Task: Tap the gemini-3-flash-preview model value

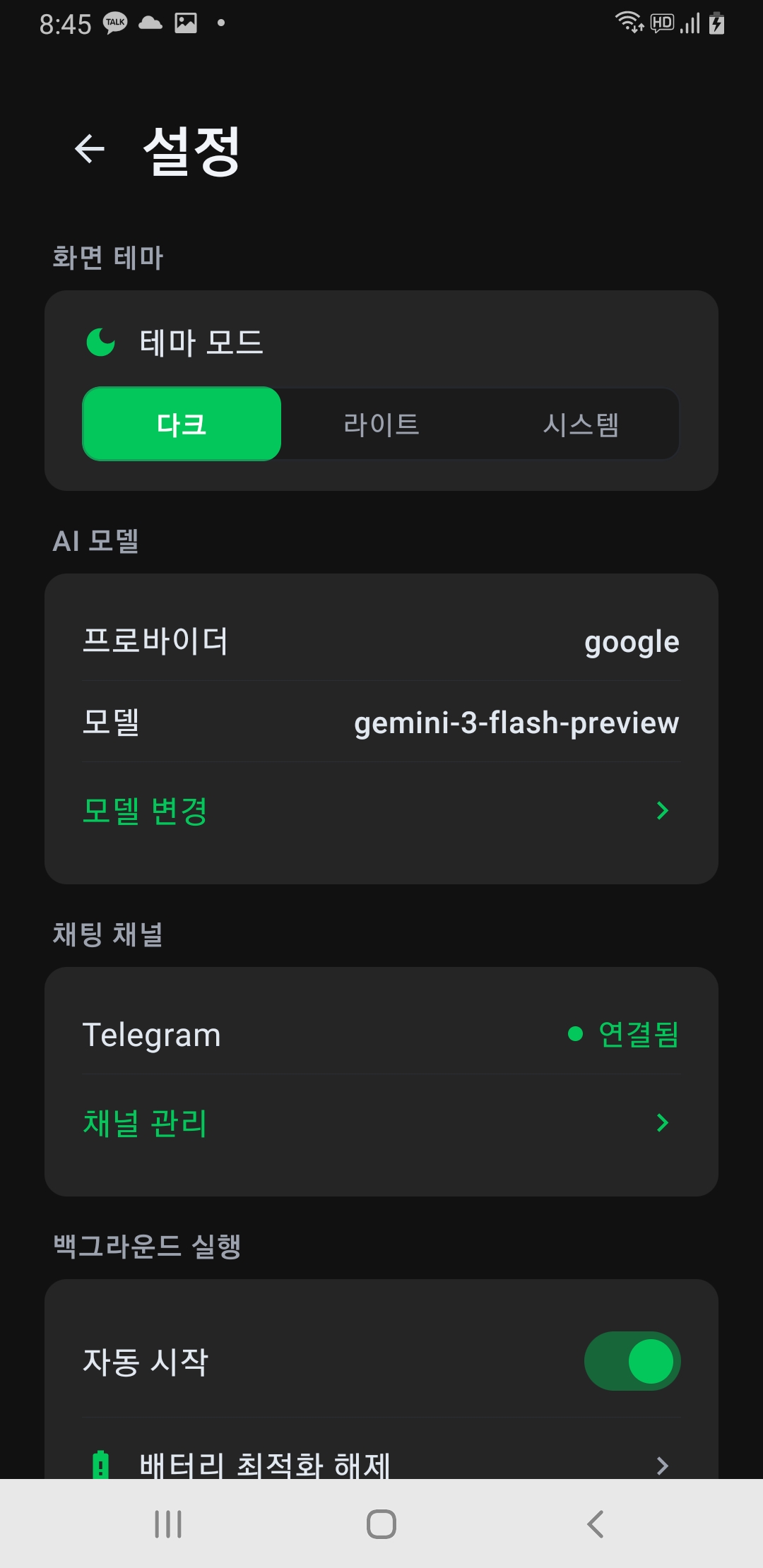Action: [x=516, y=723]
